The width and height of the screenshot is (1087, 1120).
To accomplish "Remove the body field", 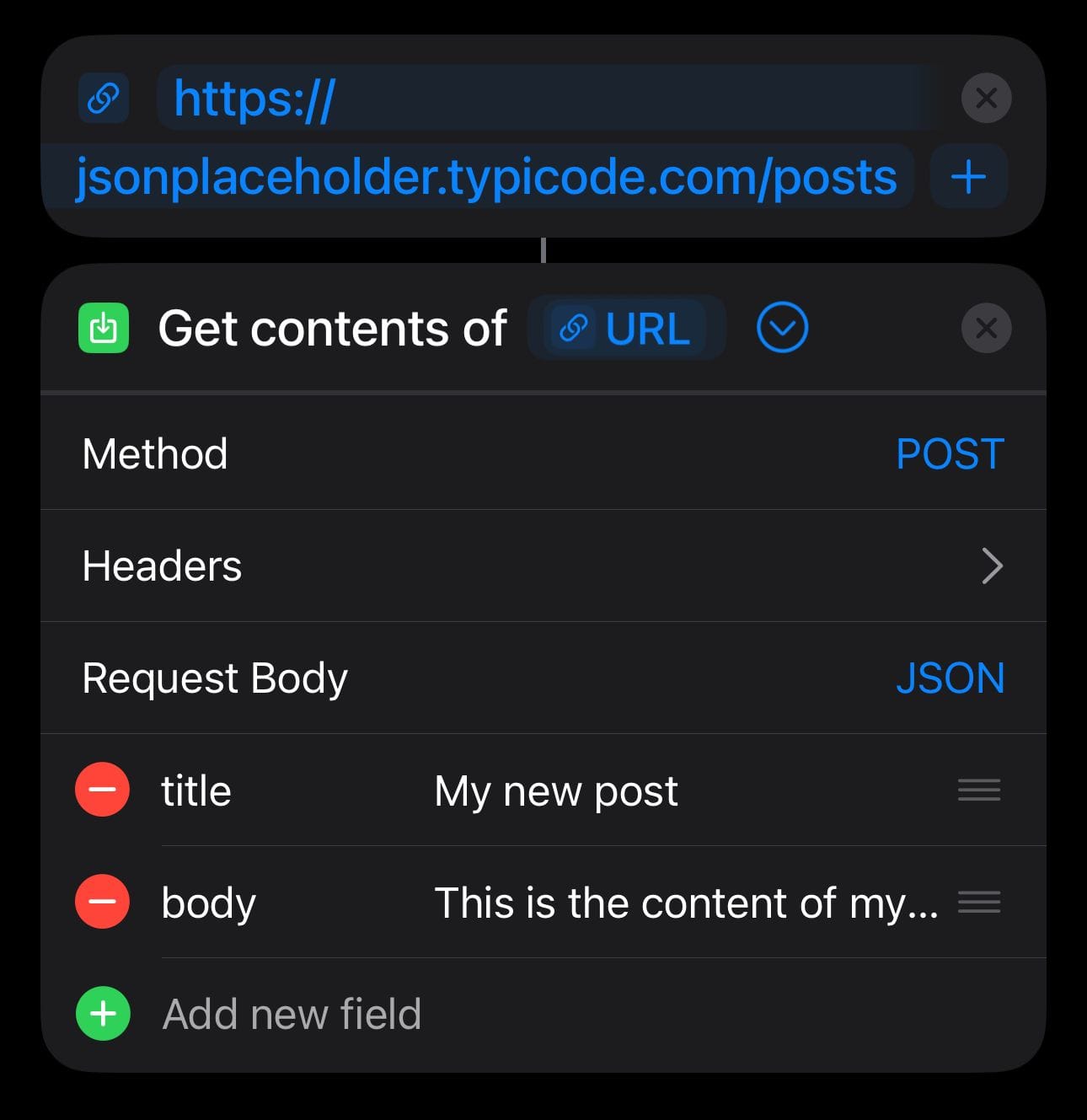I will coord(103,902).
